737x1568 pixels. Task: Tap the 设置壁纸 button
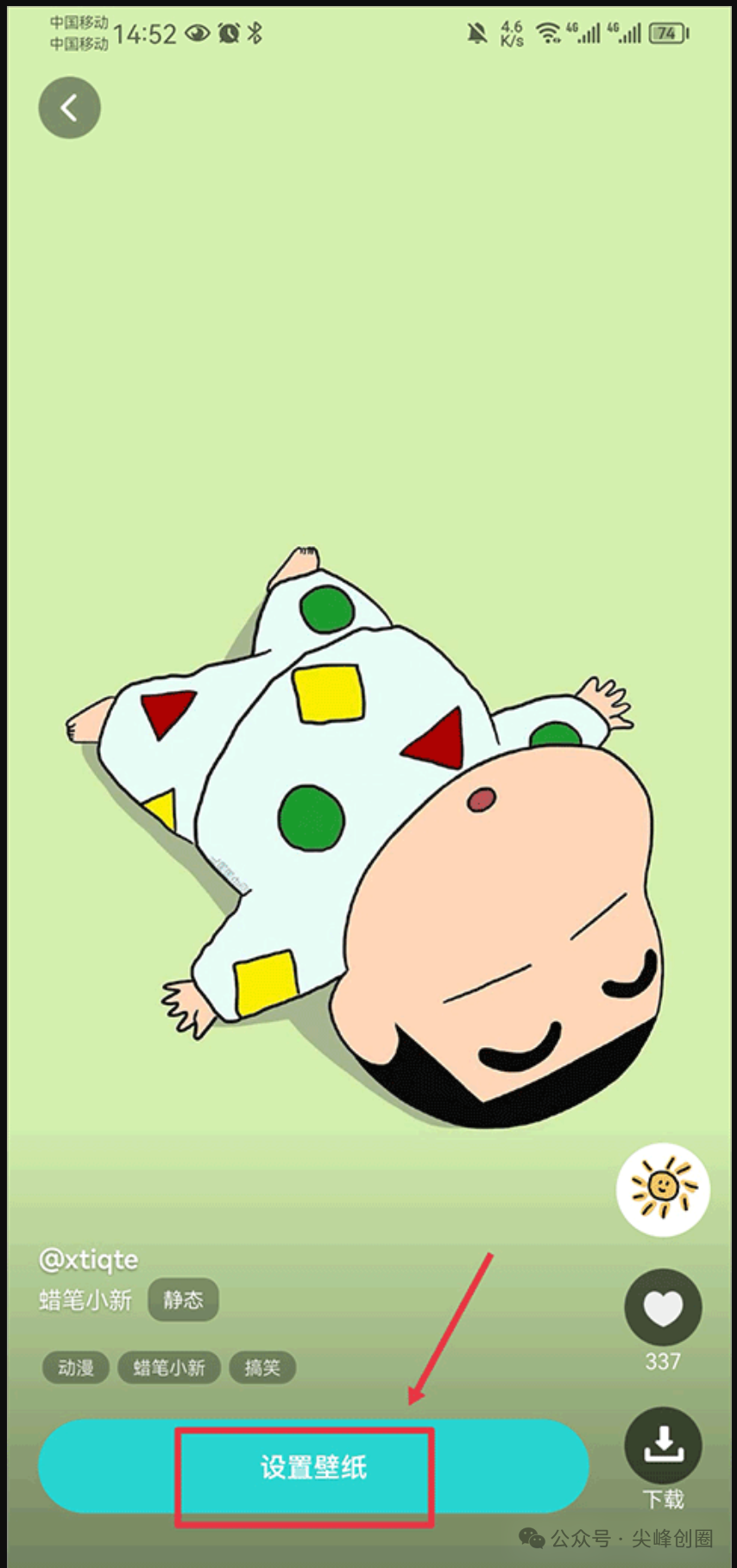click(x=313, y=1467)
